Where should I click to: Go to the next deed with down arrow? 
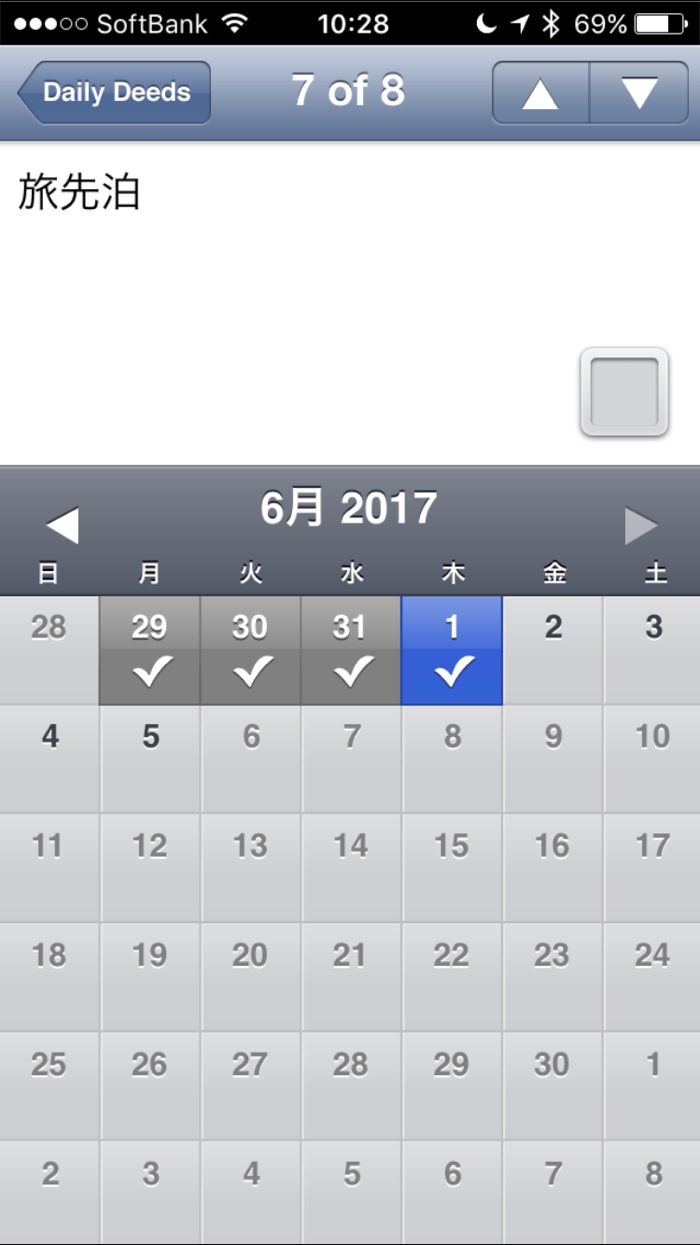tap(639, 93)
